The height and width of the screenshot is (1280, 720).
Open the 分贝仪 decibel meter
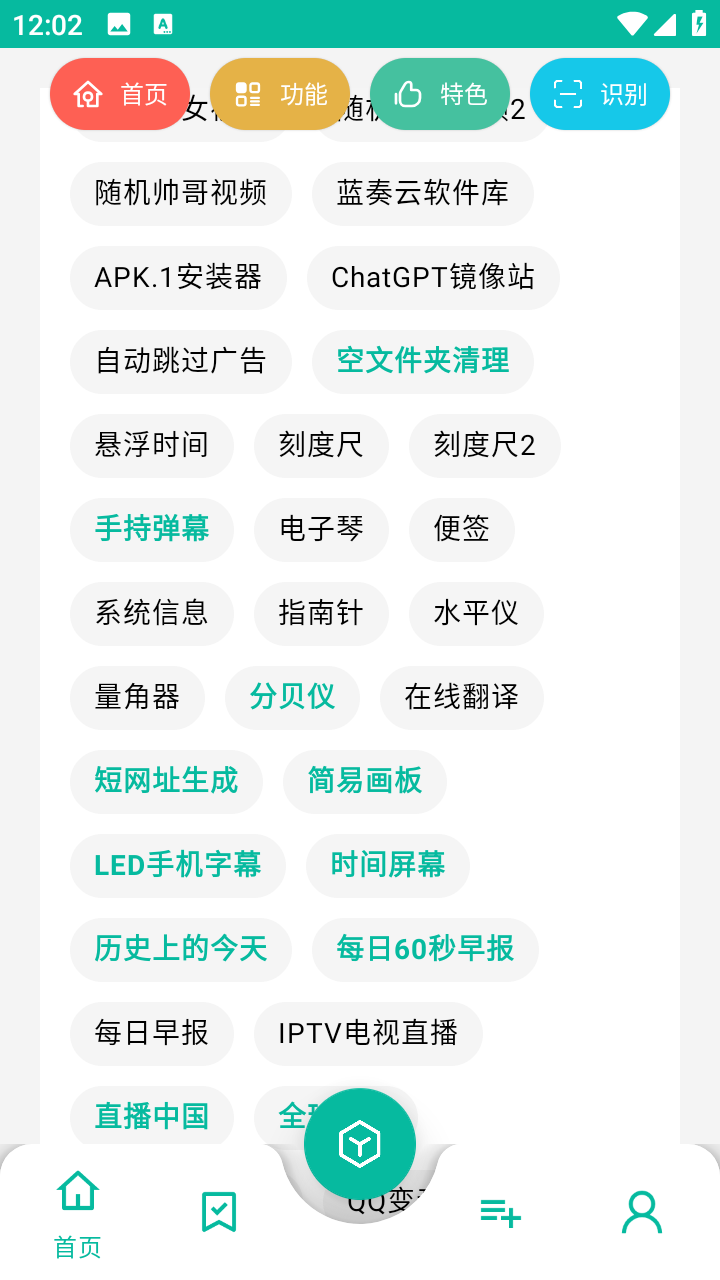(x=291, y=697)
